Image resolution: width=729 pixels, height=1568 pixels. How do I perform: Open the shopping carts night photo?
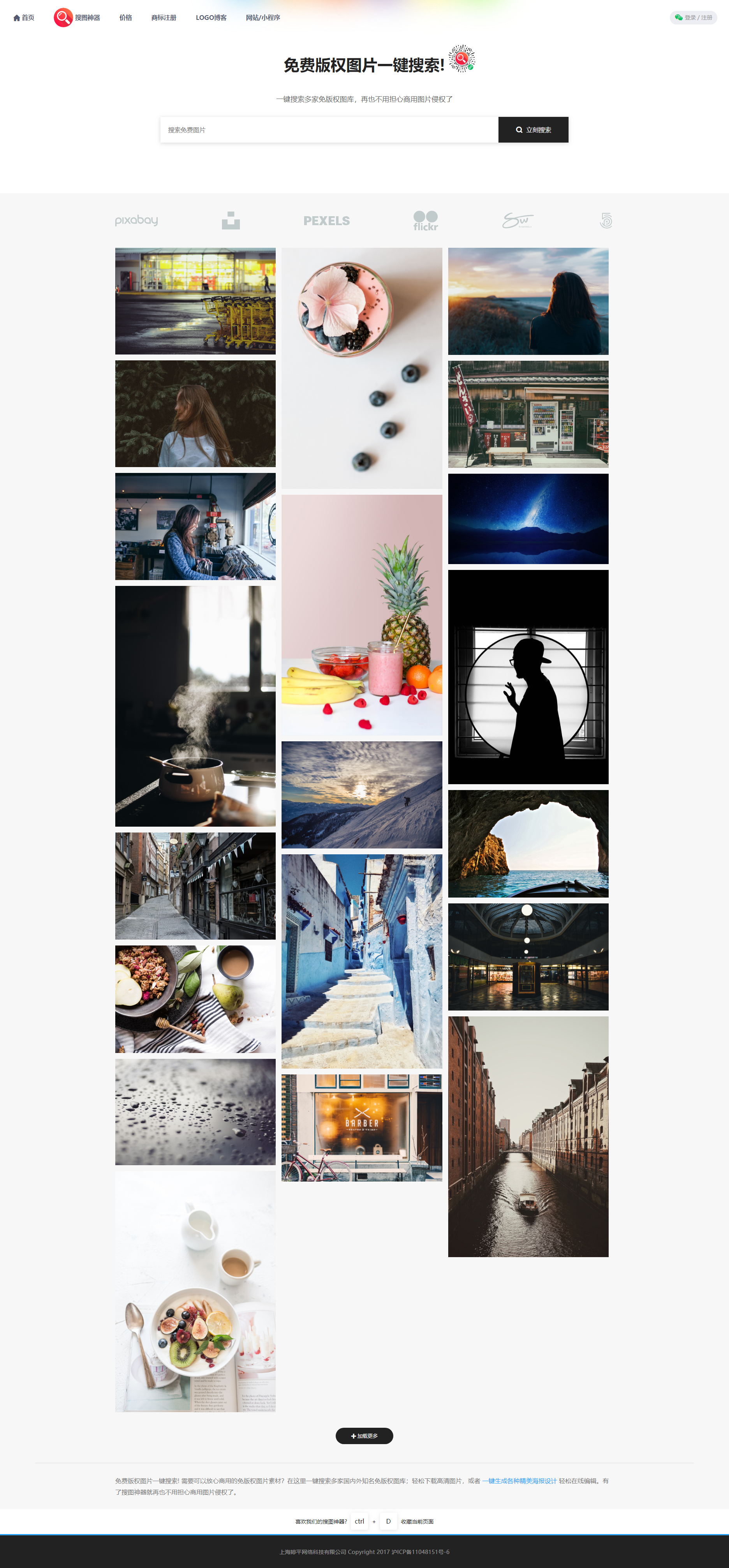tap(195, 301)
